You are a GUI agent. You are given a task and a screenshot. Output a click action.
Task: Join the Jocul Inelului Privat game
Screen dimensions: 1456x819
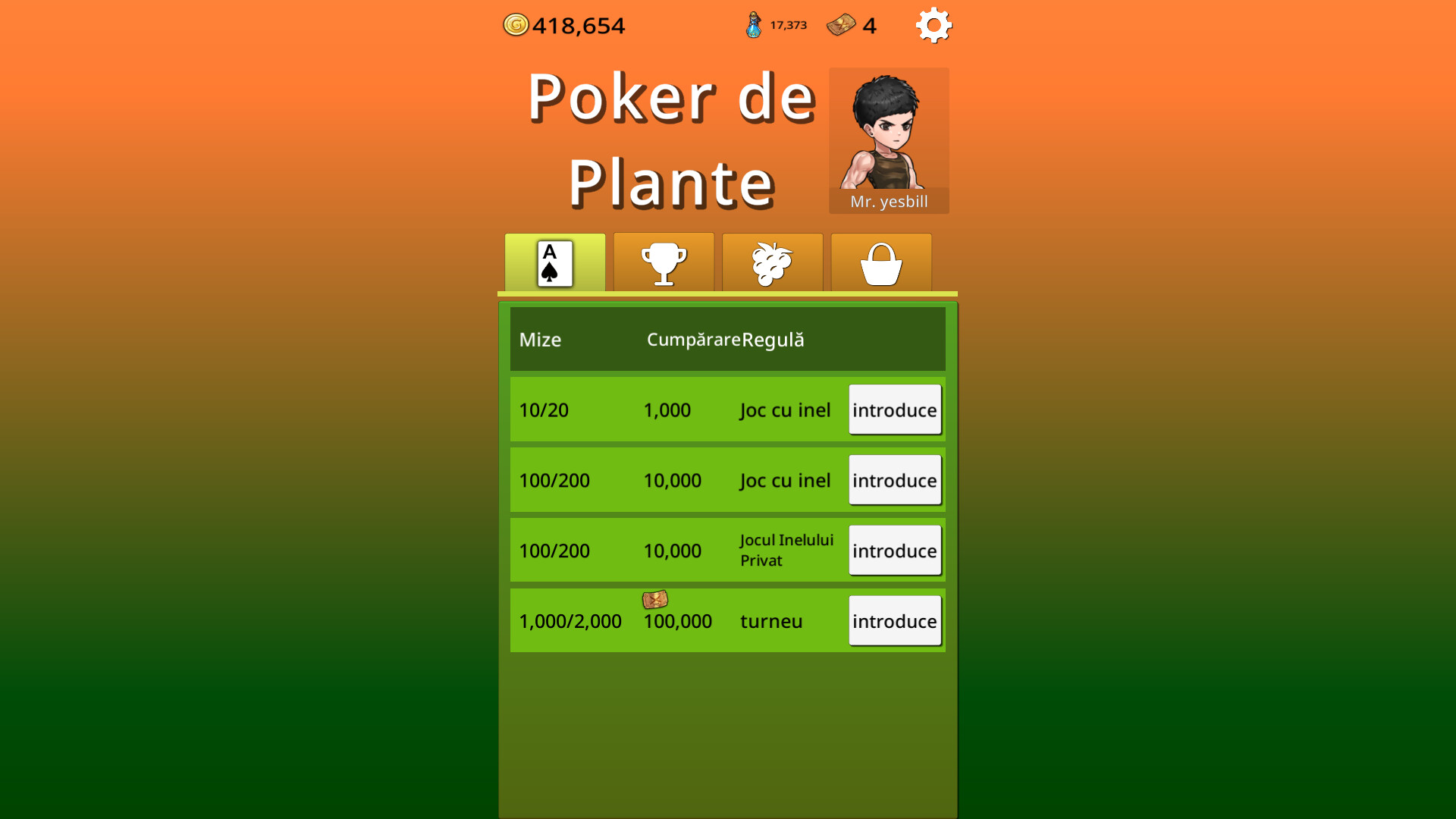894,551
